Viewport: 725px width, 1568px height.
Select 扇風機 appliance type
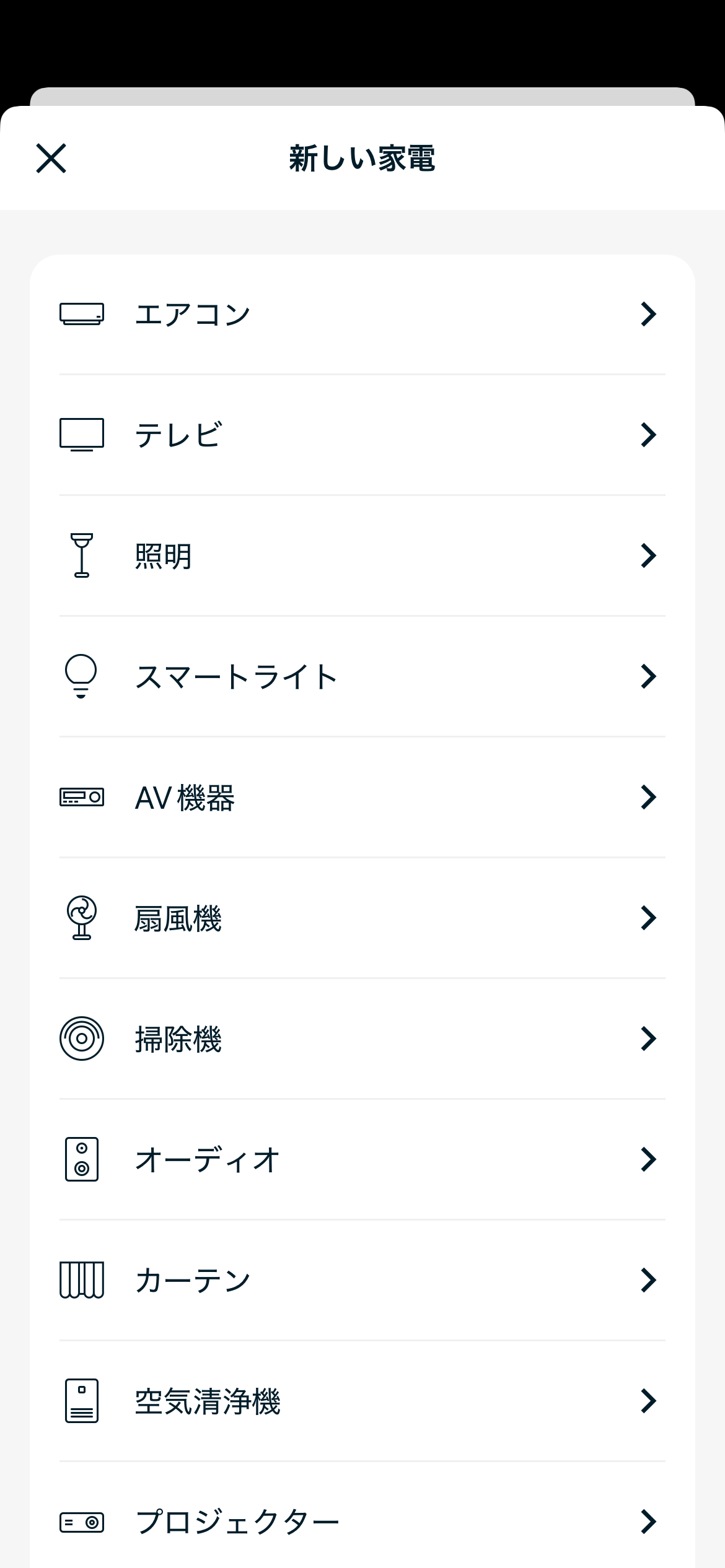(362, 918)
